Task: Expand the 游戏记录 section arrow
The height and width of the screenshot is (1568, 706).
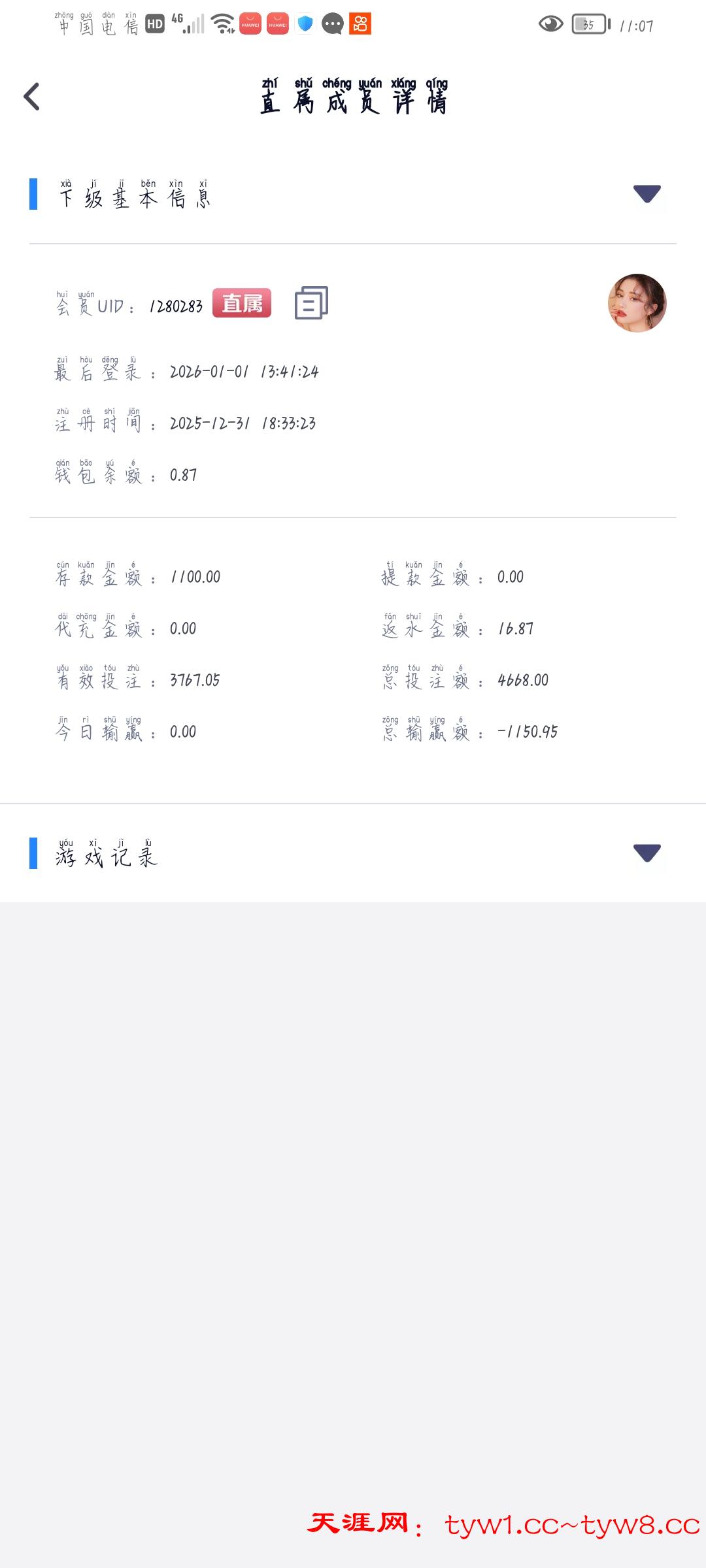Action: click(x=647, y=853)
